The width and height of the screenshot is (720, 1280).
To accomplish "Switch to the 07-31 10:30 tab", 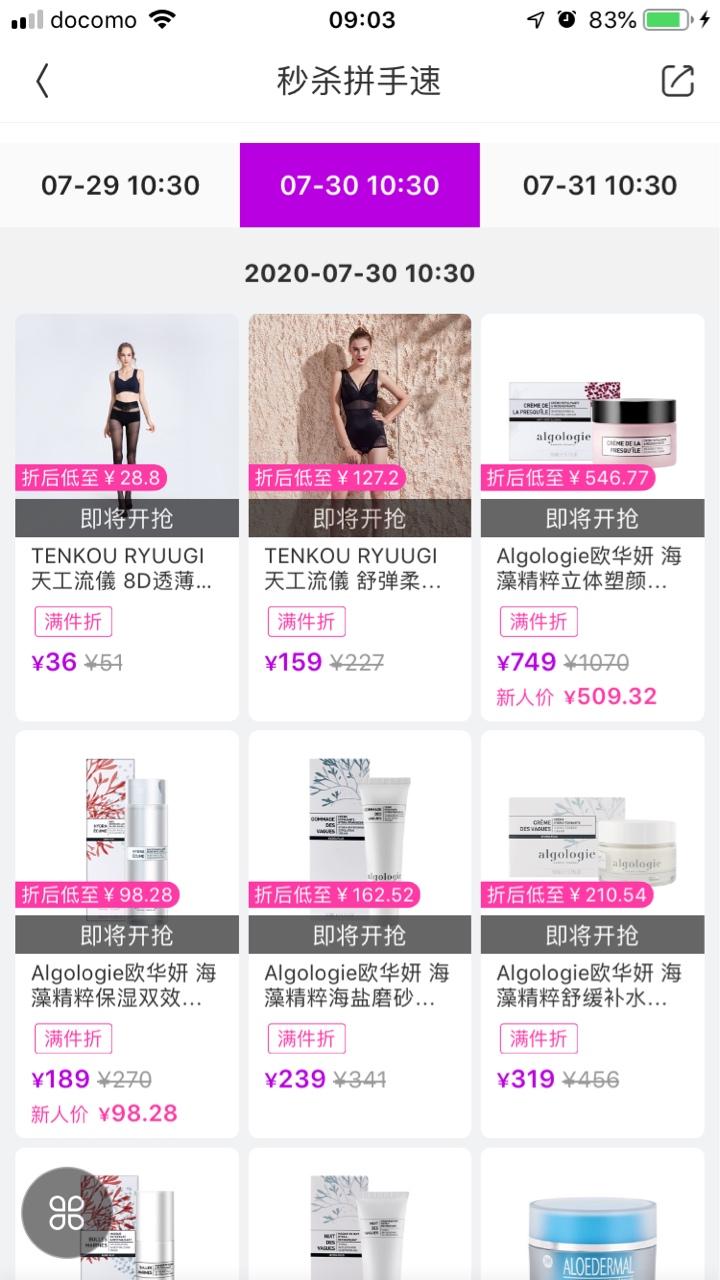I will click(x=600, y=185).
